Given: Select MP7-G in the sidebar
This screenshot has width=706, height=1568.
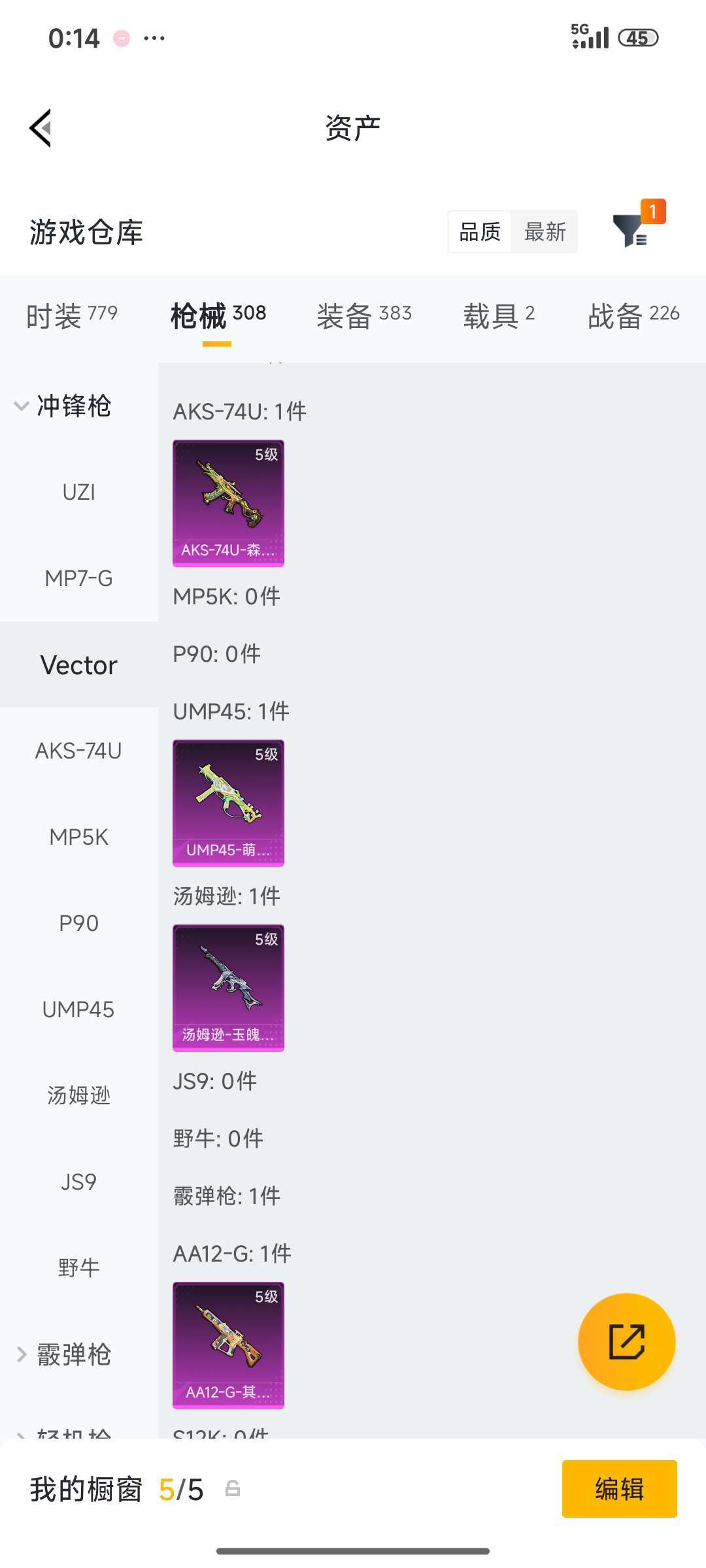Looking at the screenshot, I should [79, 578].
